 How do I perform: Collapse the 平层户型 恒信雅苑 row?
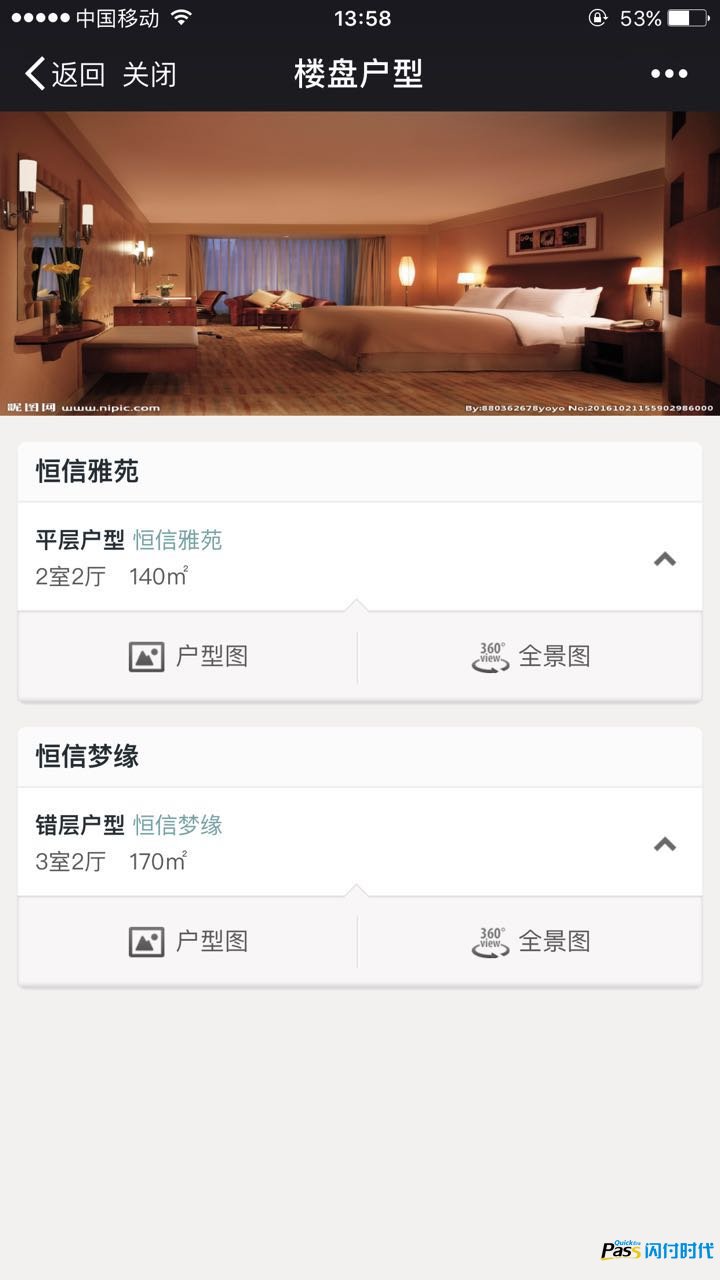tap(664, 559)
